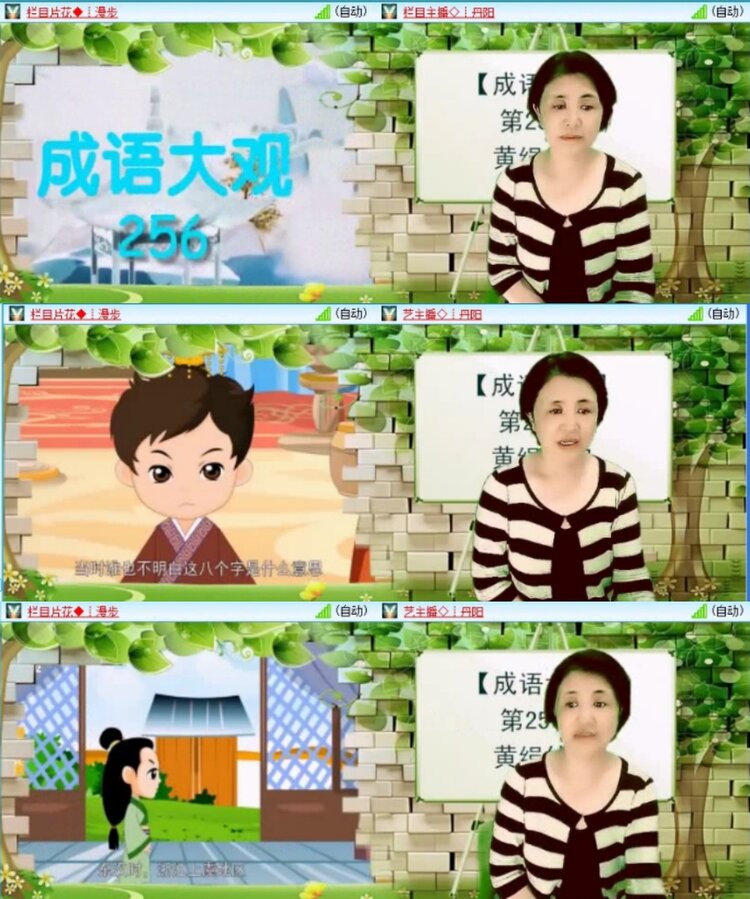Screen dimensions: 750x899
Task: Click the YY icon beside 漫步 in the bottom bar
Action: 14,610
